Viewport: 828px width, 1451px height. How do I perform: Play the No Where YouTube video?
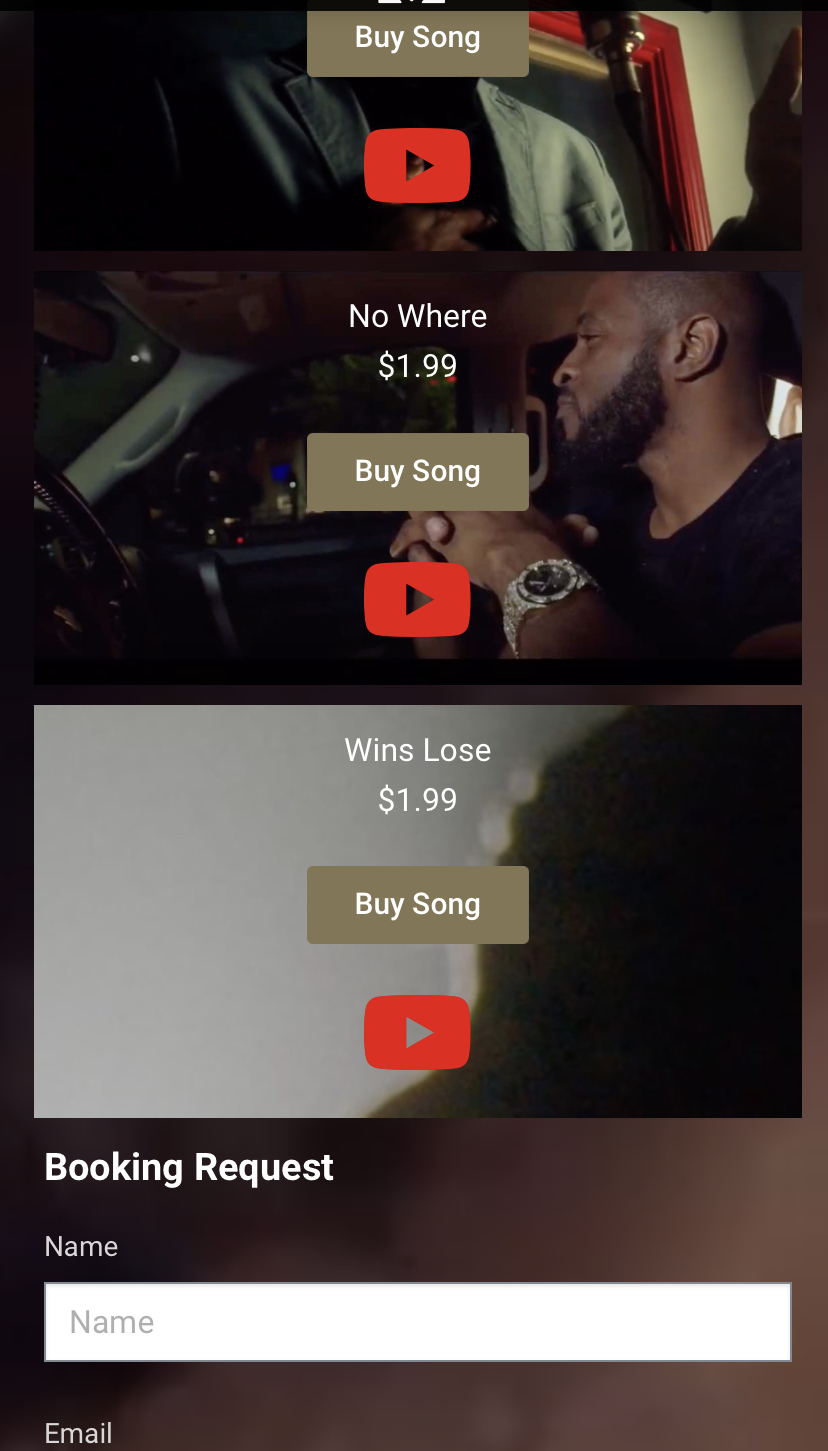click(417, 599)
